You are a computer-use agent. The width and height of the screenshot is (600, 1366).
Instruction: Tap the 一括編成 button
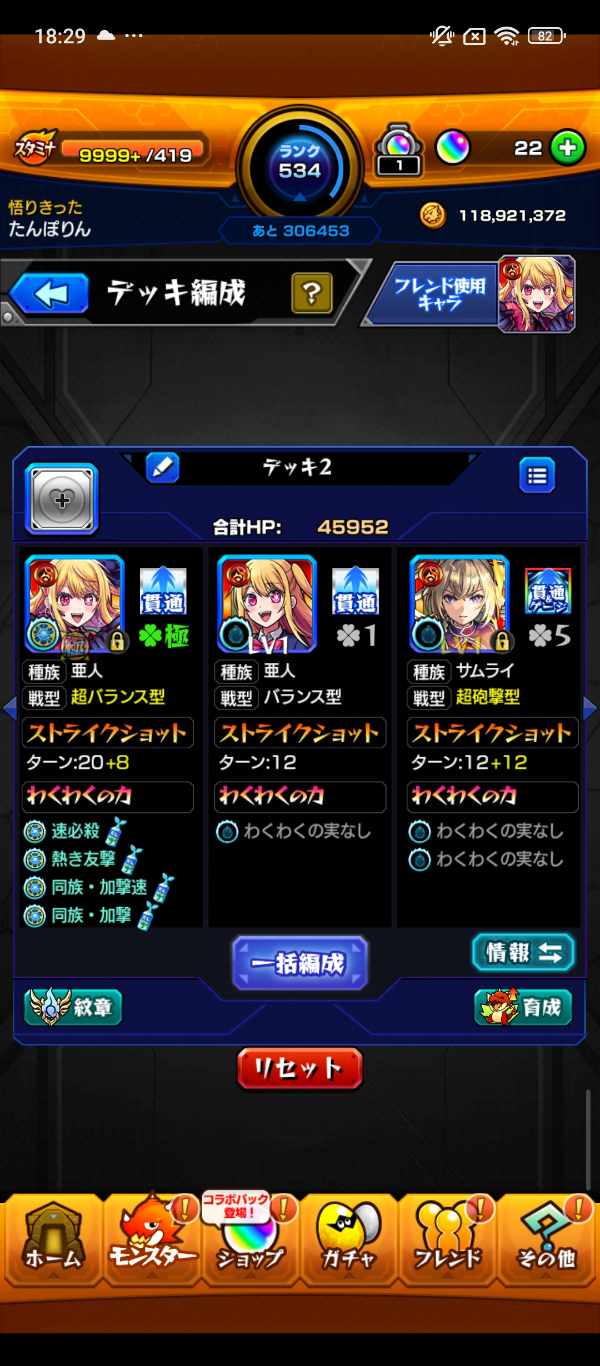299,963
